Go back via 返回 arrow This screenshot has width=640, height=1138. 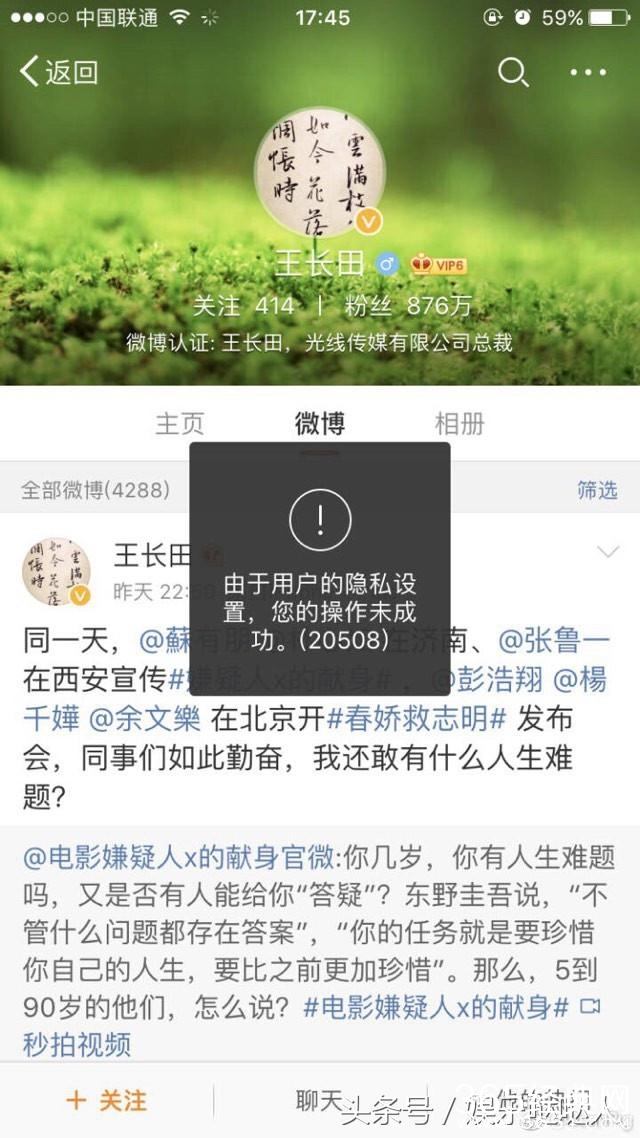coord(58,72)
